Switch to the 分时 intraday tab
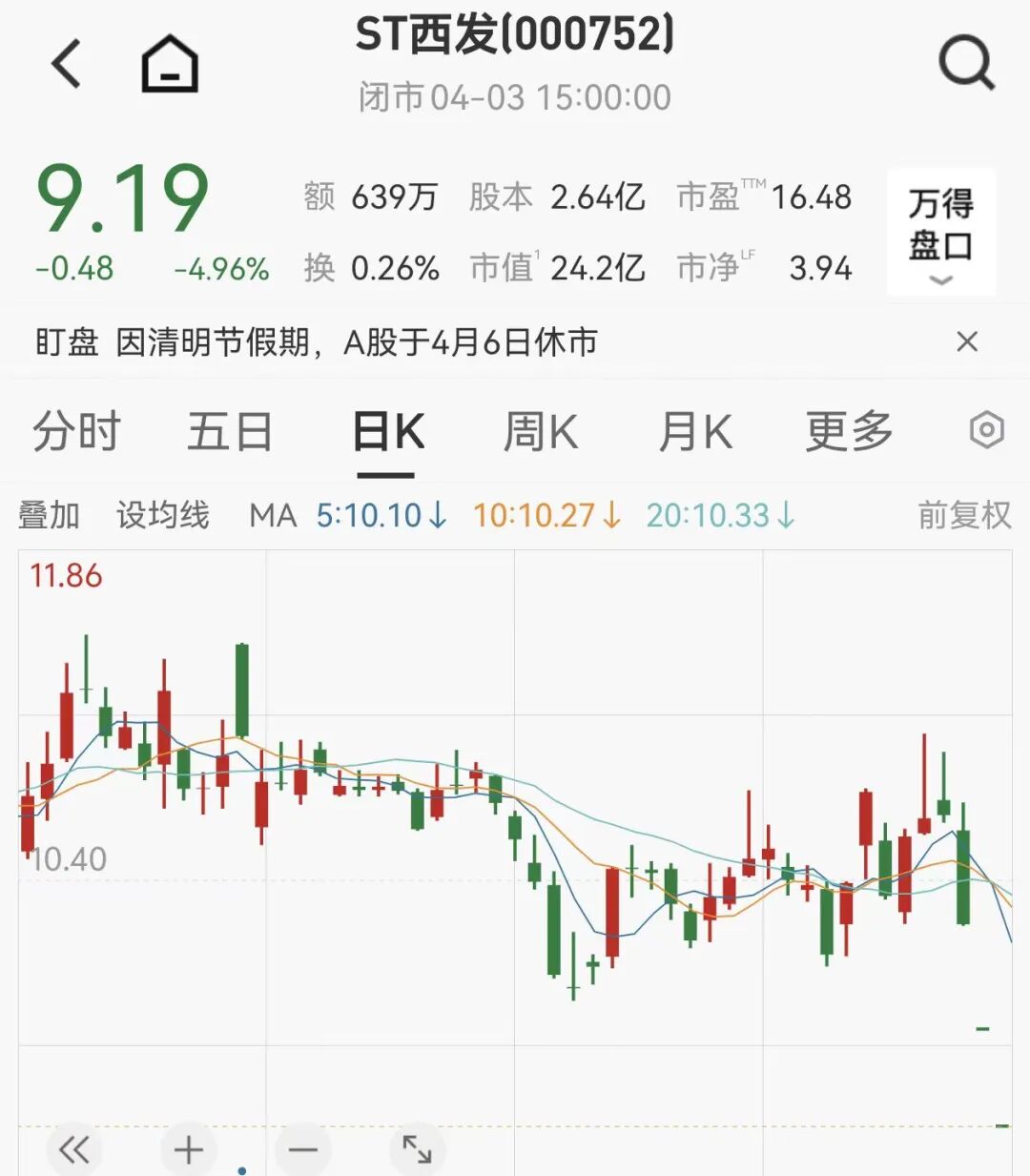 click(x=76, y=431)
